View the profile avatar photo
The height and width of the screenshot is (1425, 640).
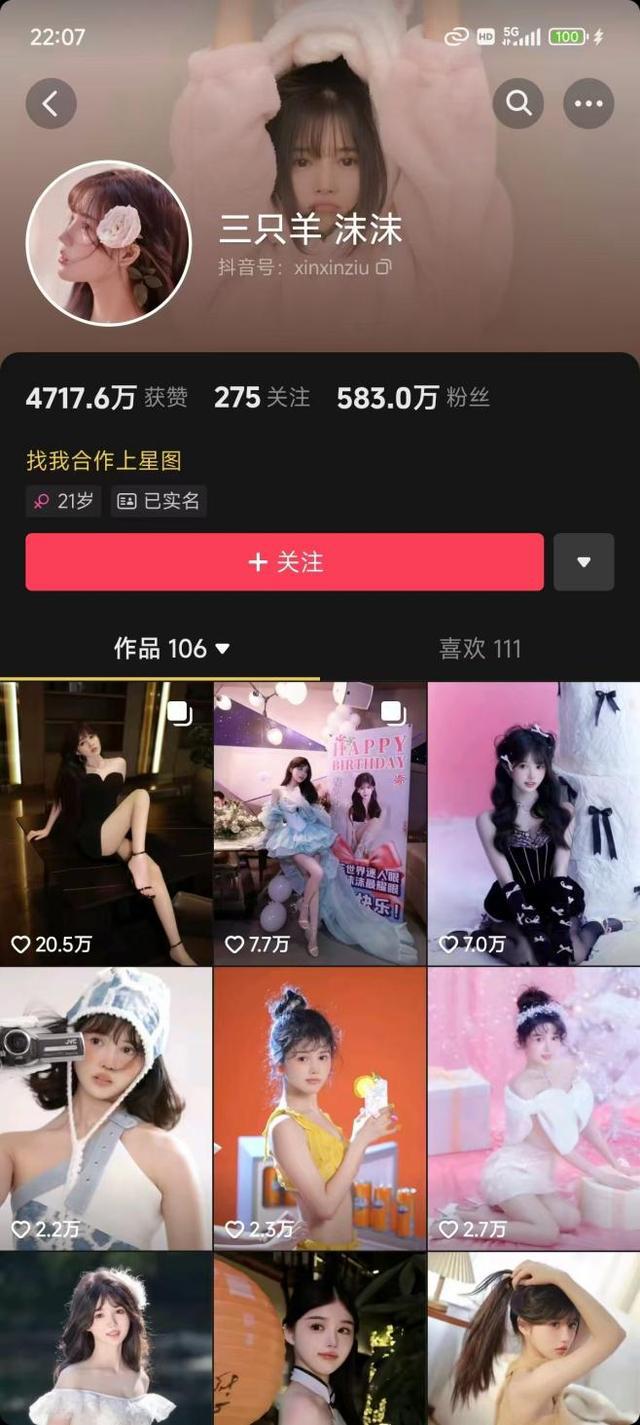click(x=108, y=243)
